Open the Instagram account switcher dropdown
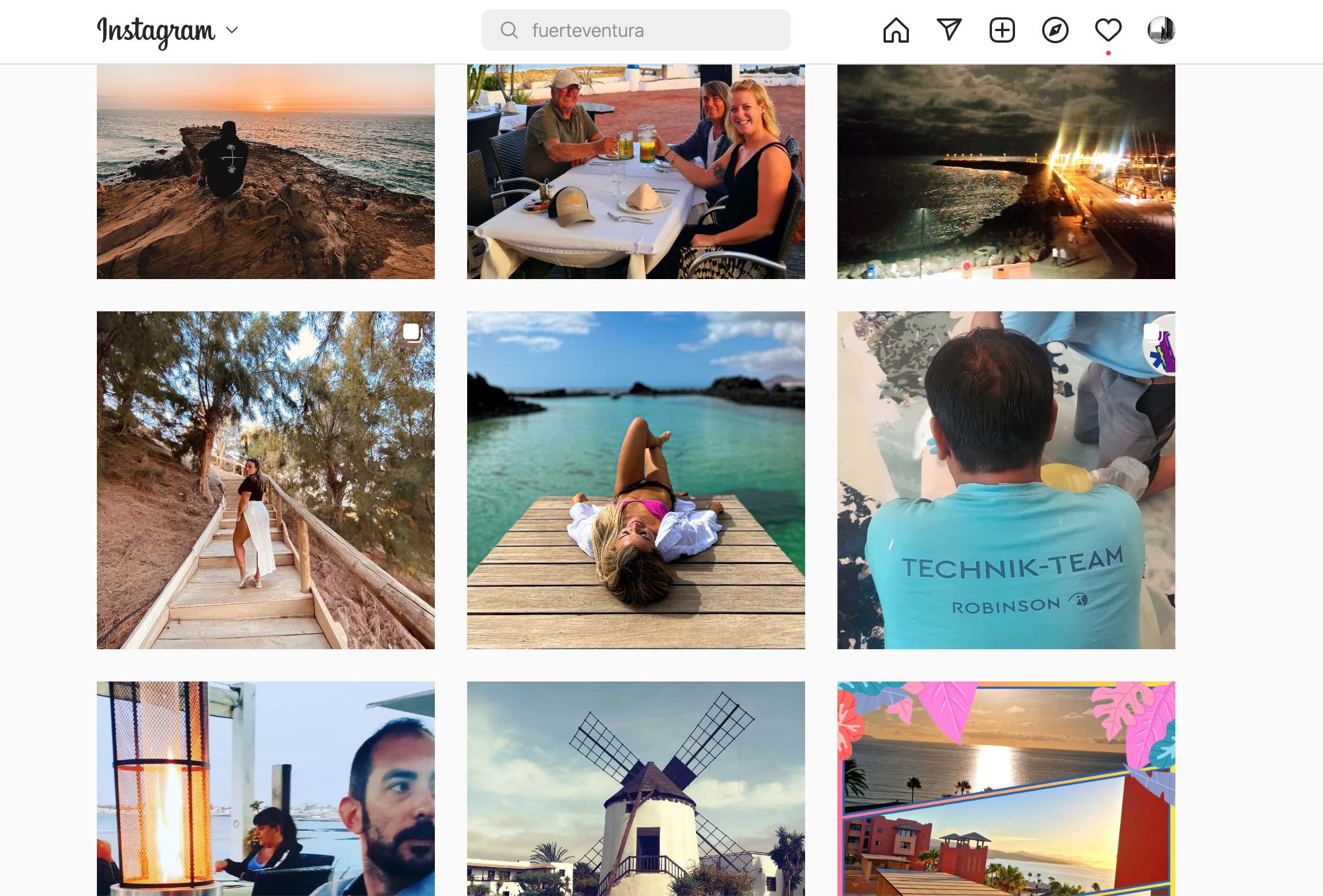Viewport: 1323px width, 896px height. coord(231,30)
